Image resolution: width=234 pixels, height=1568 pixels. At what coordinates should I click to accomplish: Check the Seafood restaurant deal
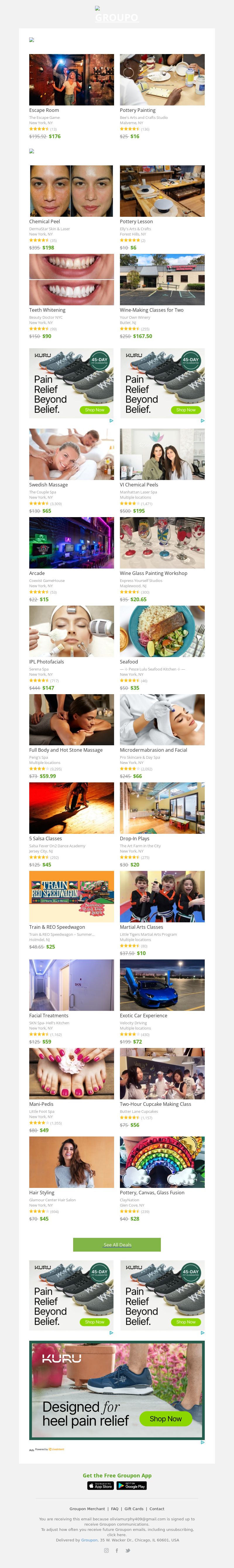(x=162, y=631)
